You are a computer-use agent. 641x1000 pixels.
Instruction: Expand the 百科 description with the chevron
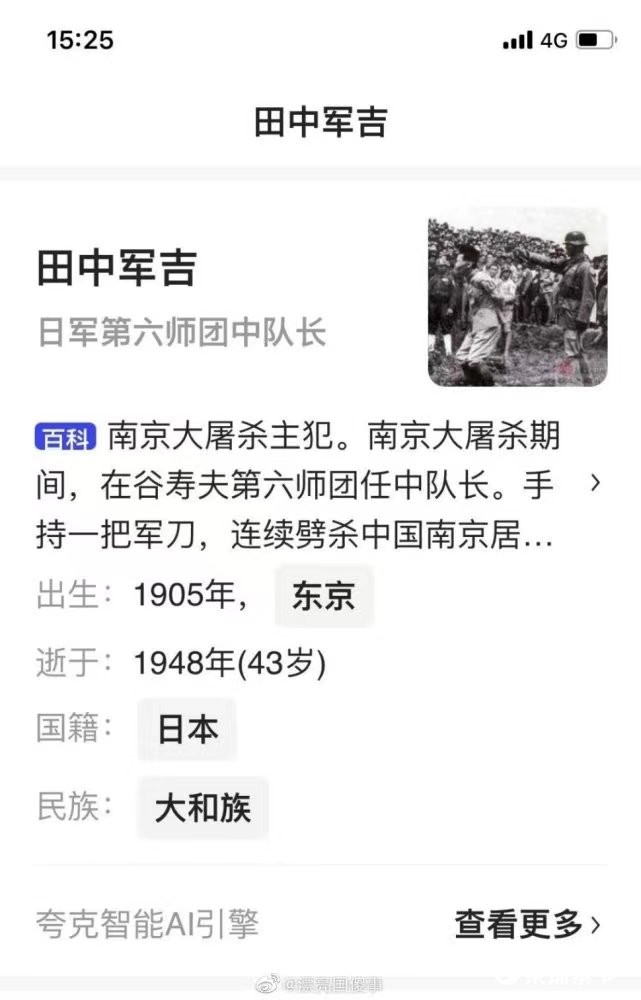tap(596, 483)
